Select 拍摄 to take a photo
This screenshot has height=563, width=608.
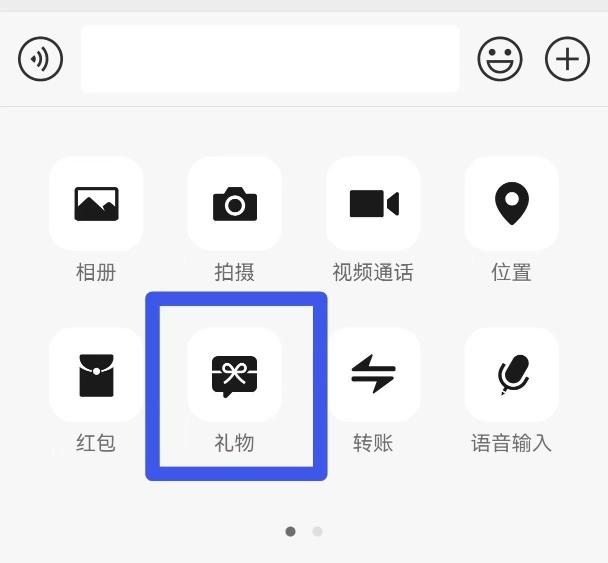click(x=234, y=204)
